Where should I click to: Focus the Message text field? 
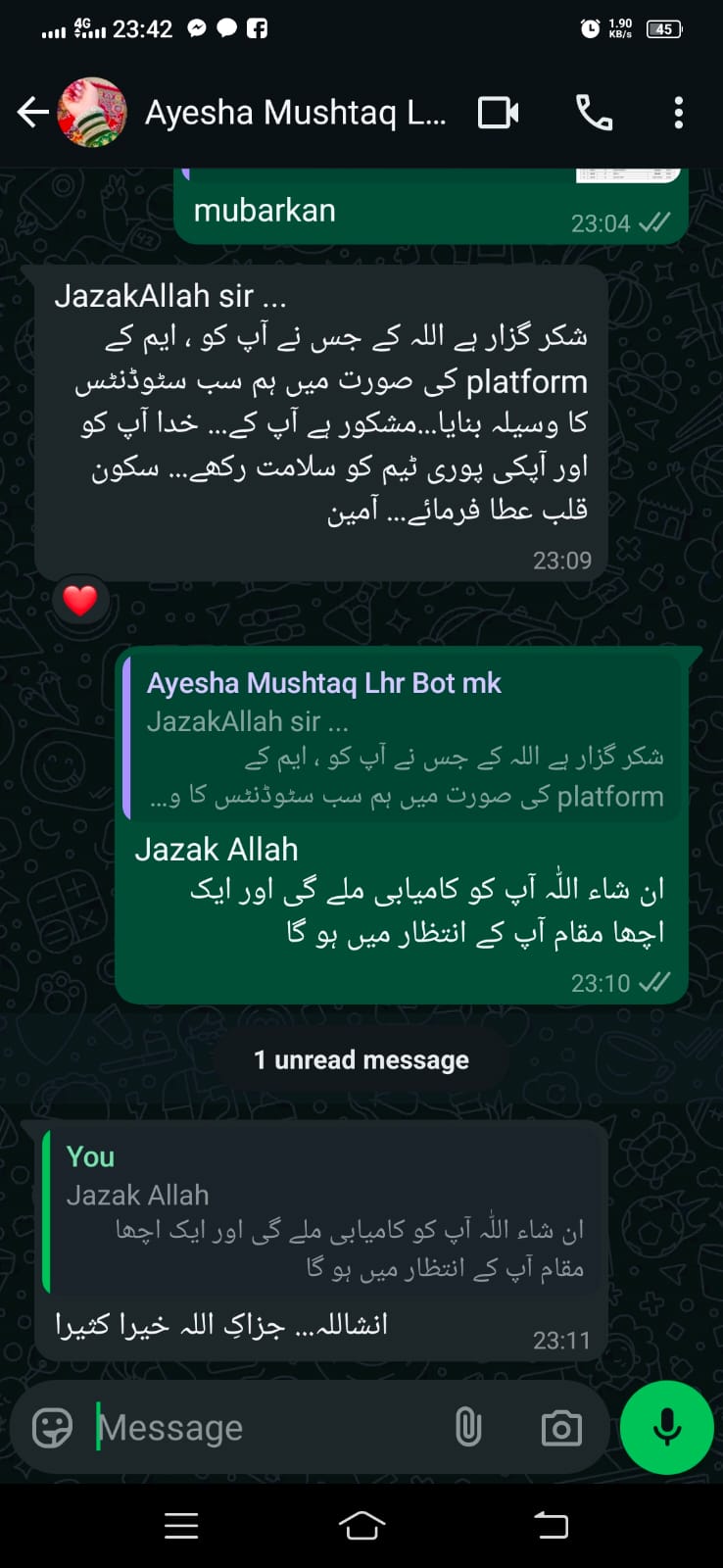tap(265, 1428)
